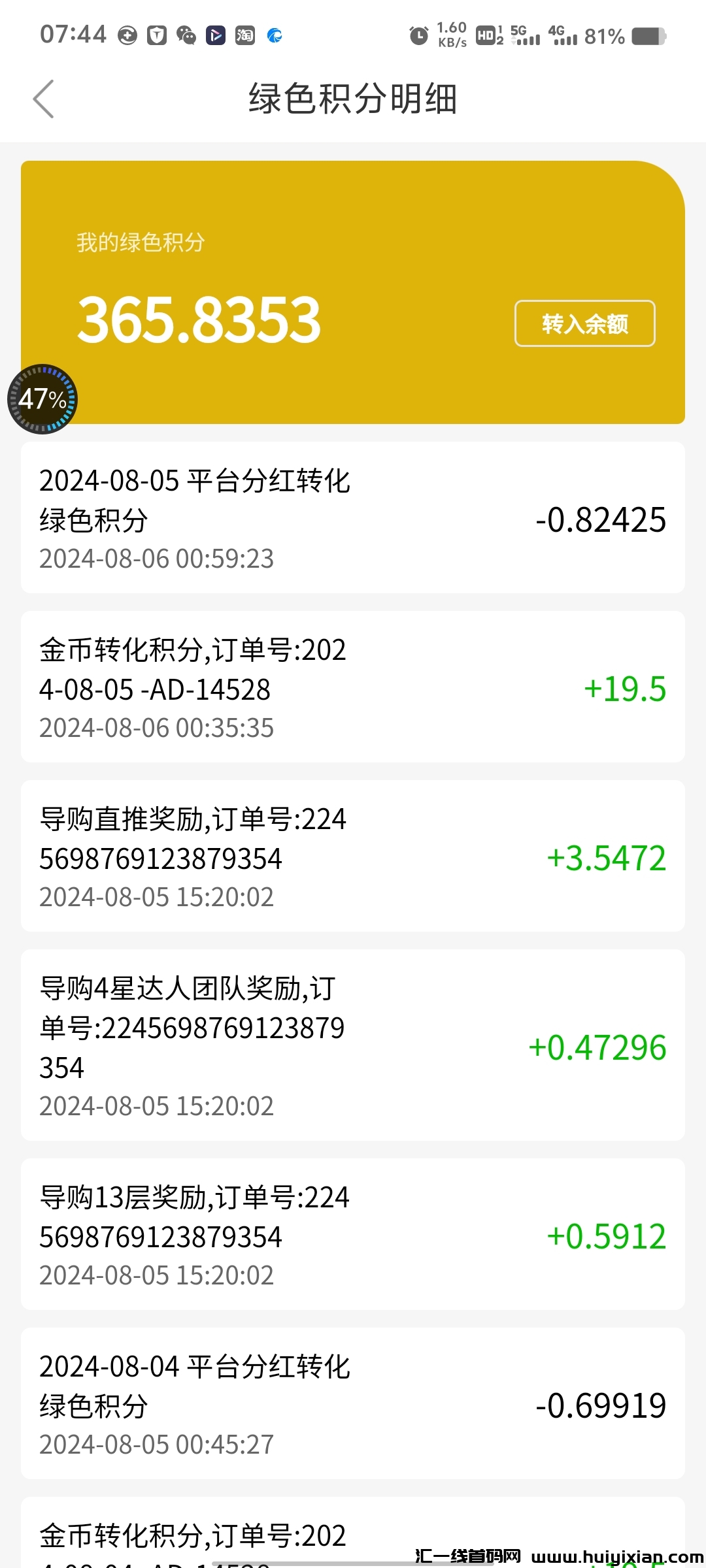Tap the 转入余额 button
The image size is (706, 1568).
pyautogui.click(x=584, y=323)
